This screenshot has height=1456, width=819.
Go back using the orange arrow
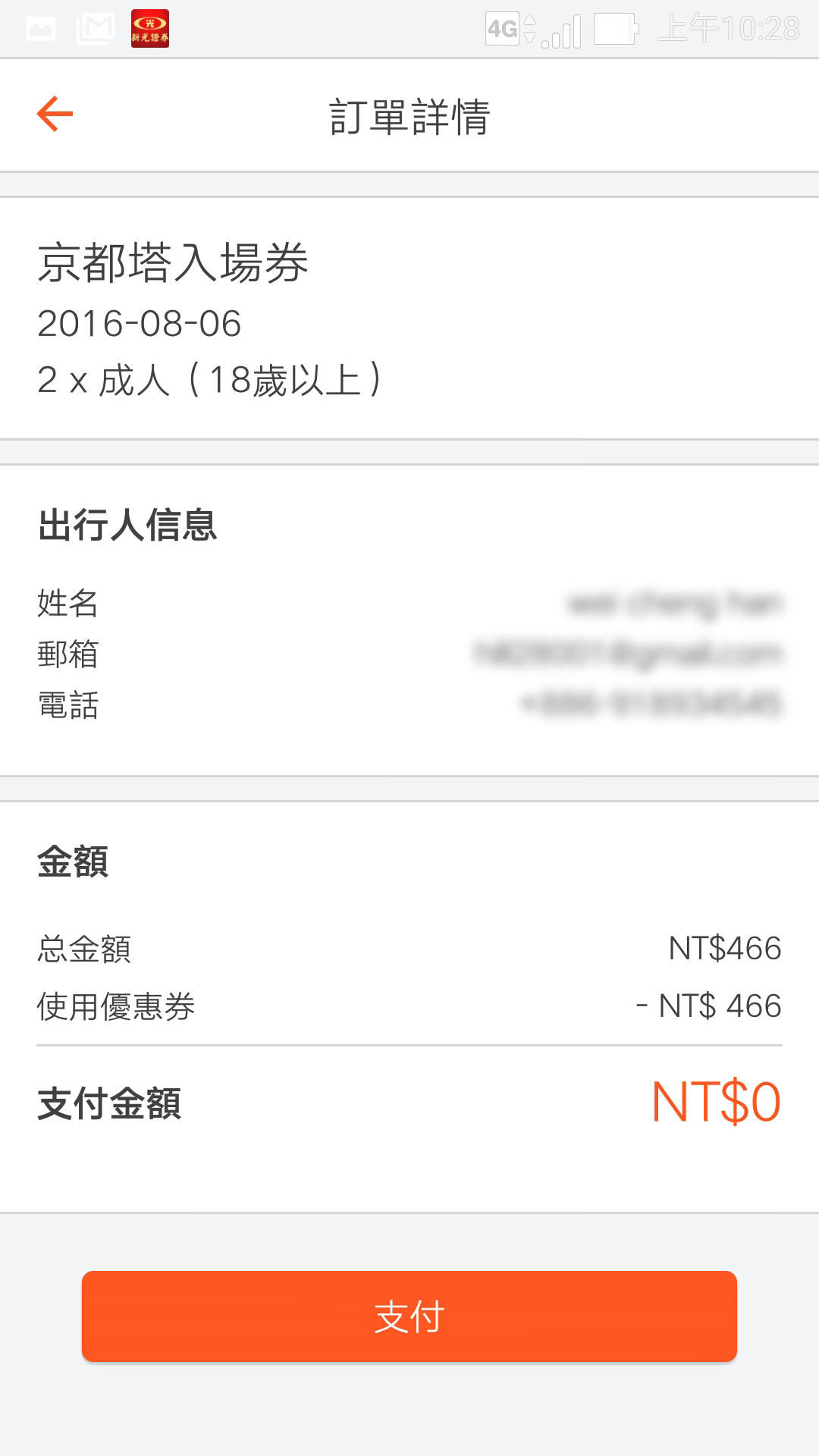(55, 115)
